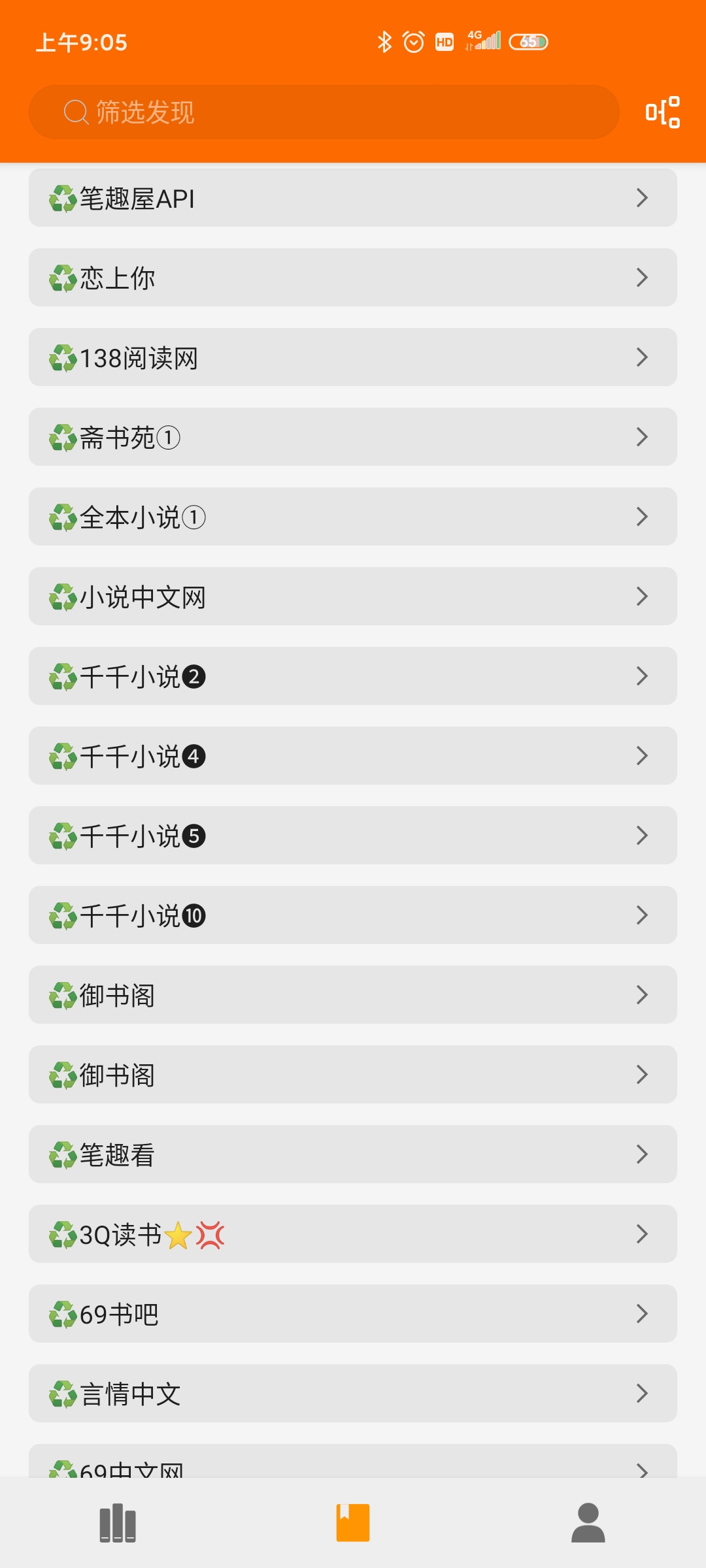Tap the 千千小说❿ row

[x=353, y=915]
